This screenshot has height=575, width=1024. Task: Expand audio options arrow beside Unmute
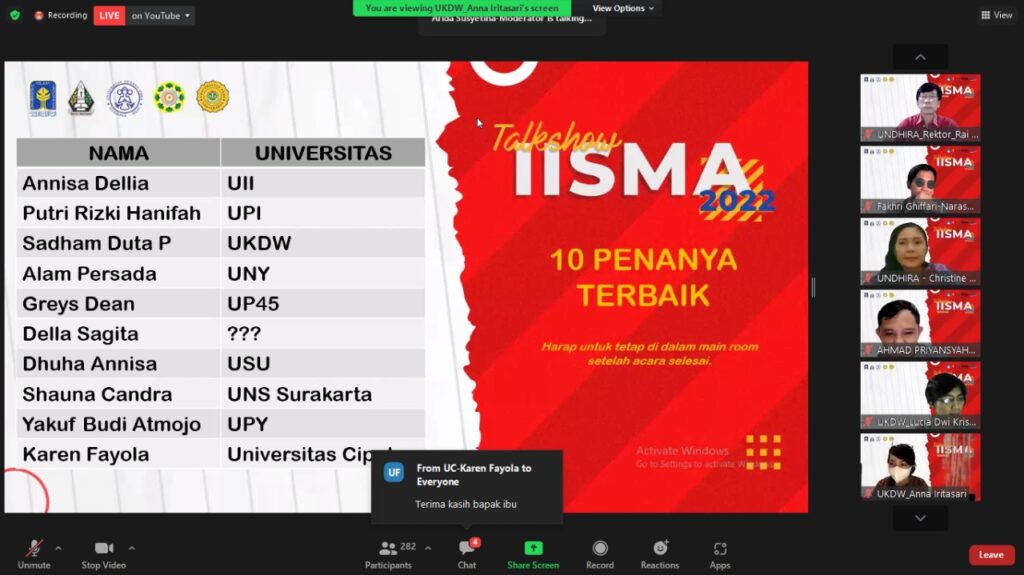tap(58, 548)
